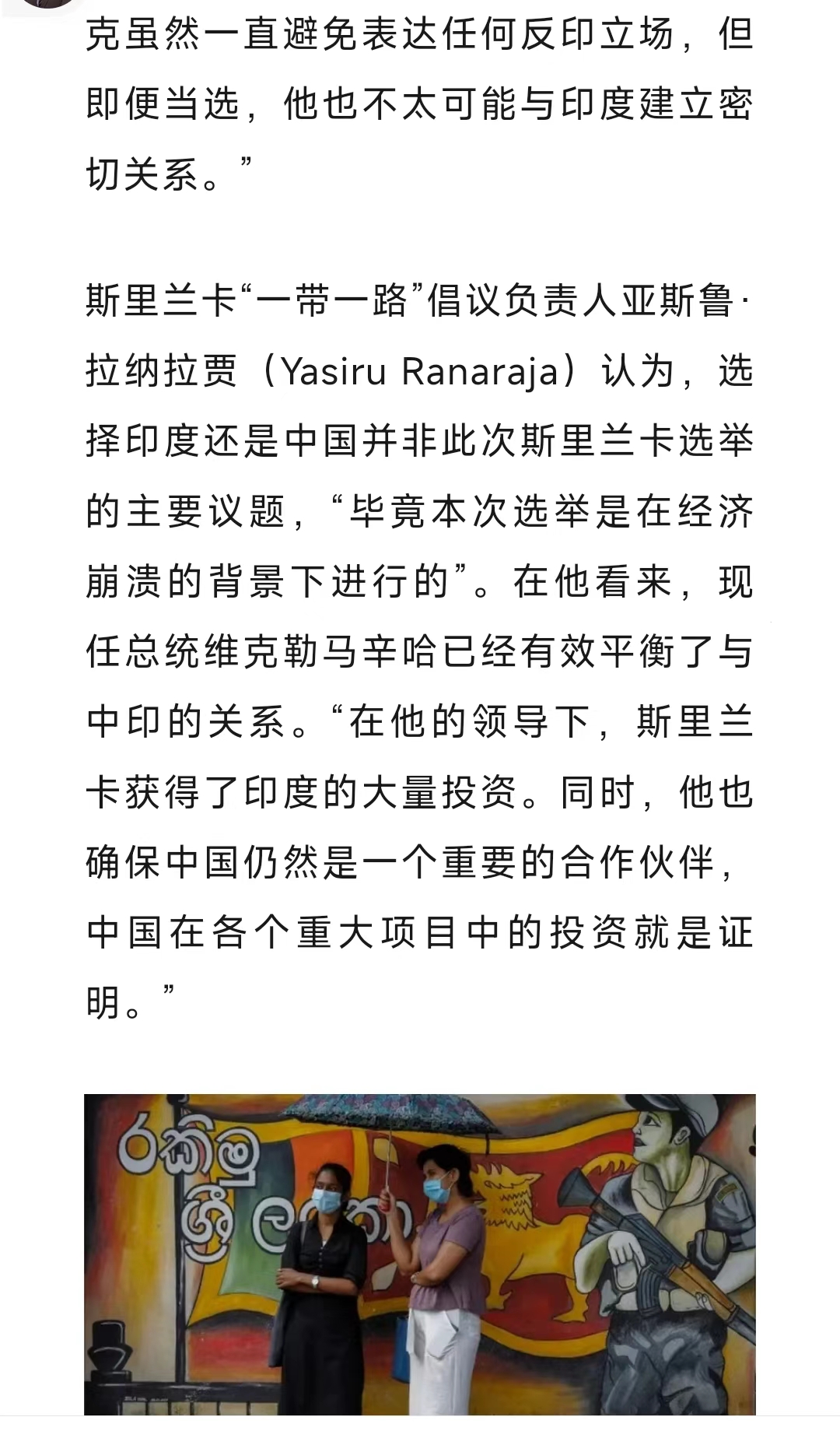840x1438 pixels.
Task: Tap the partially visible avatar at top
Action: pyautogui.click(x=48, y=3)
